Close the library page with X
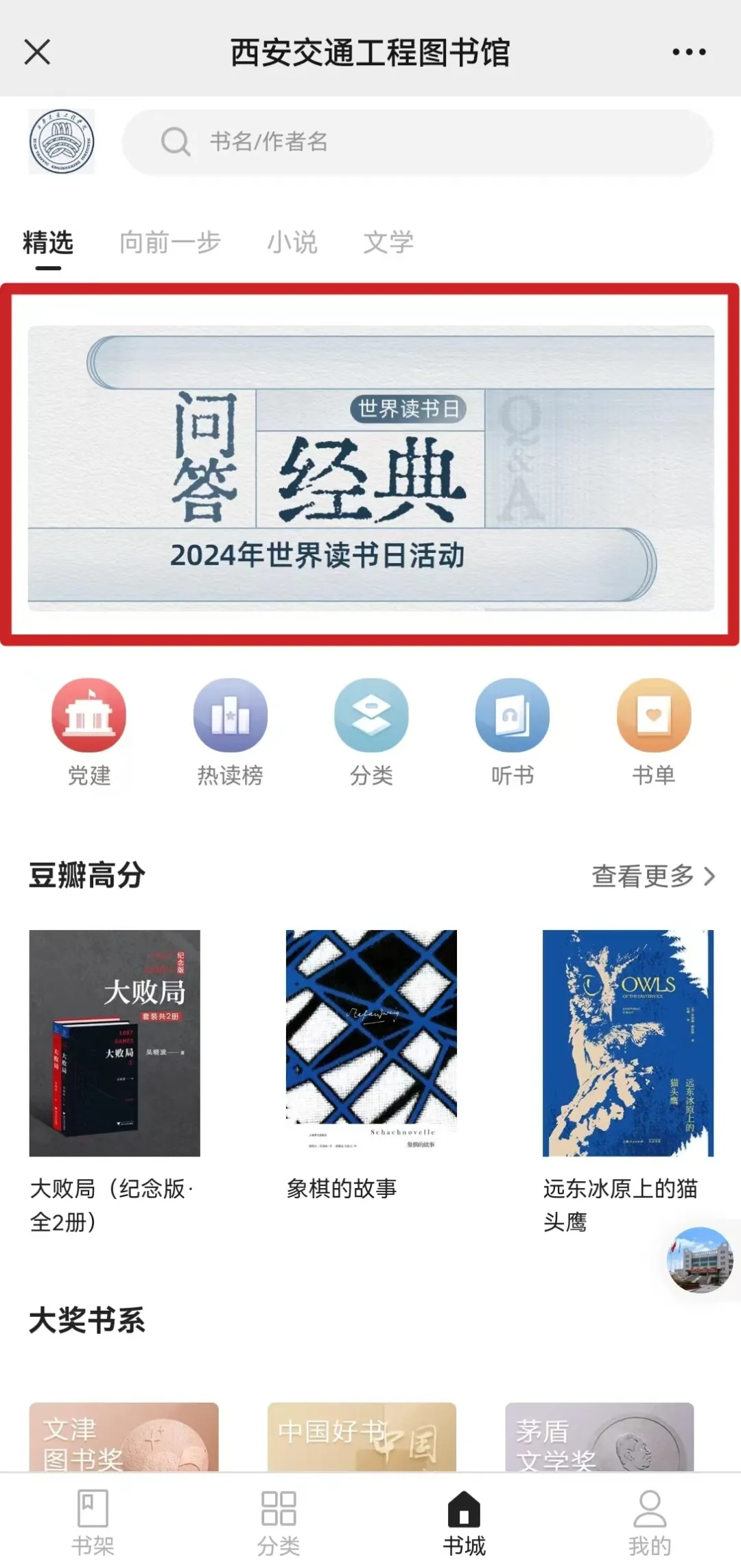741x1568 pixels. pyautogui.click(x=37, y=52)
